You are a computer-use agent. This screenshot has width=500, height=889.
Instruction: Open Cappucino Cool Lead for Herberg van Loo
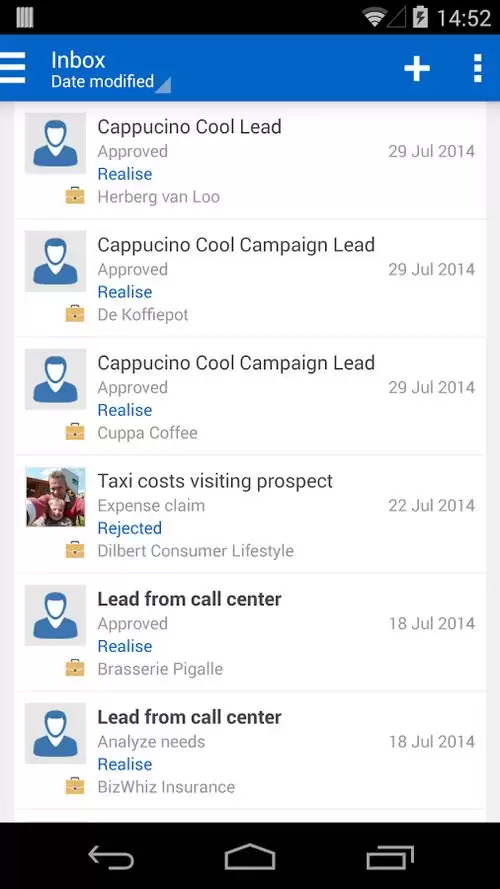coord(250,160)
